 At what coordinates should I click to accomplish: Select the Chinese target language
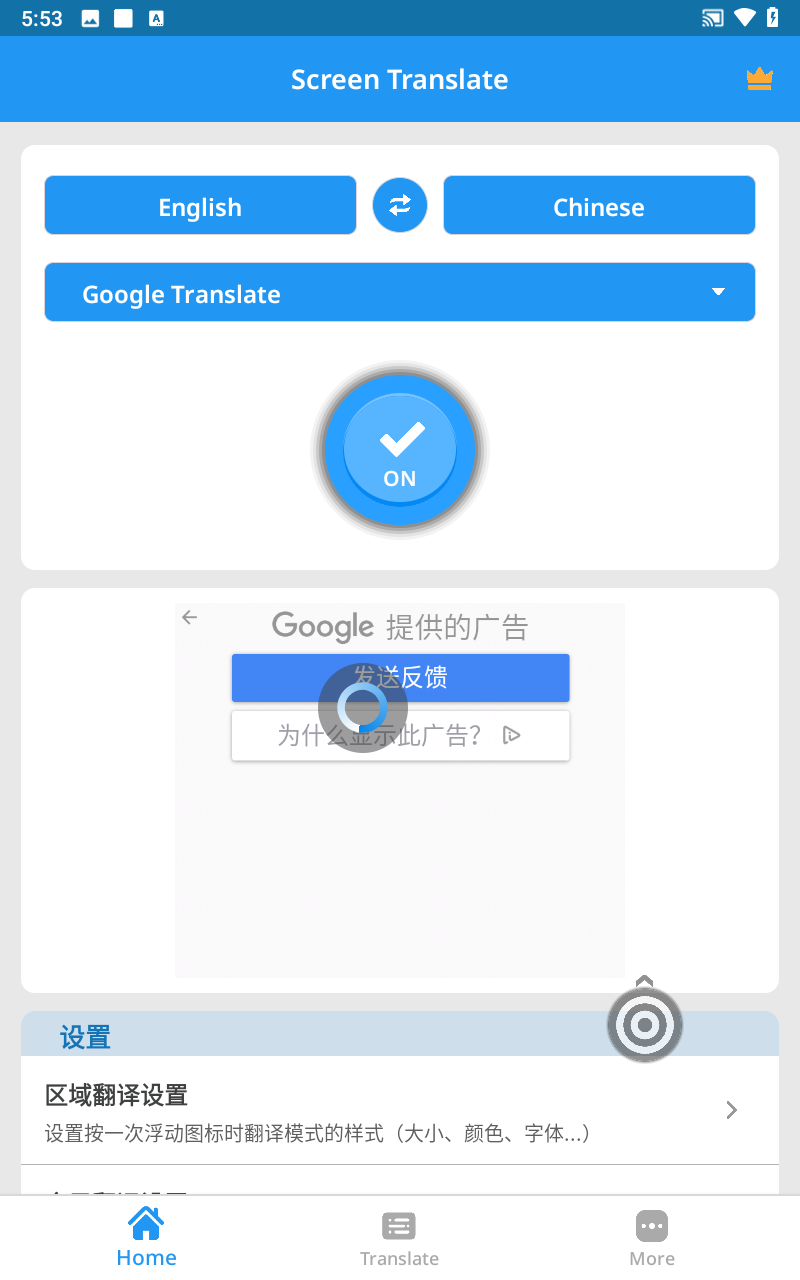(x=599, y=206)
